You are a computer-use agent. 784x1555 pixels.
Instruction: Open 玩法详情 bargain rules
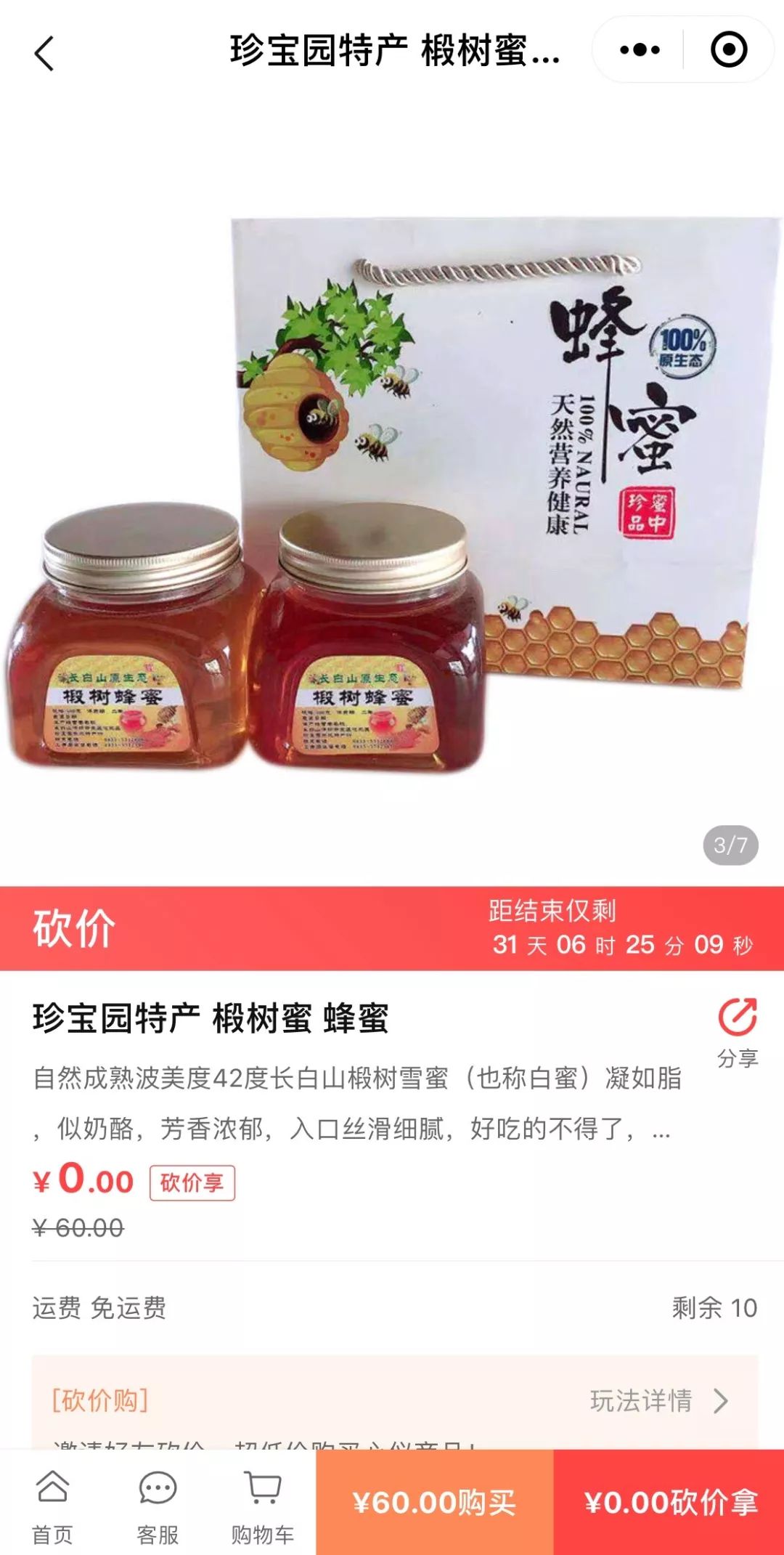tap(658, 1400)
